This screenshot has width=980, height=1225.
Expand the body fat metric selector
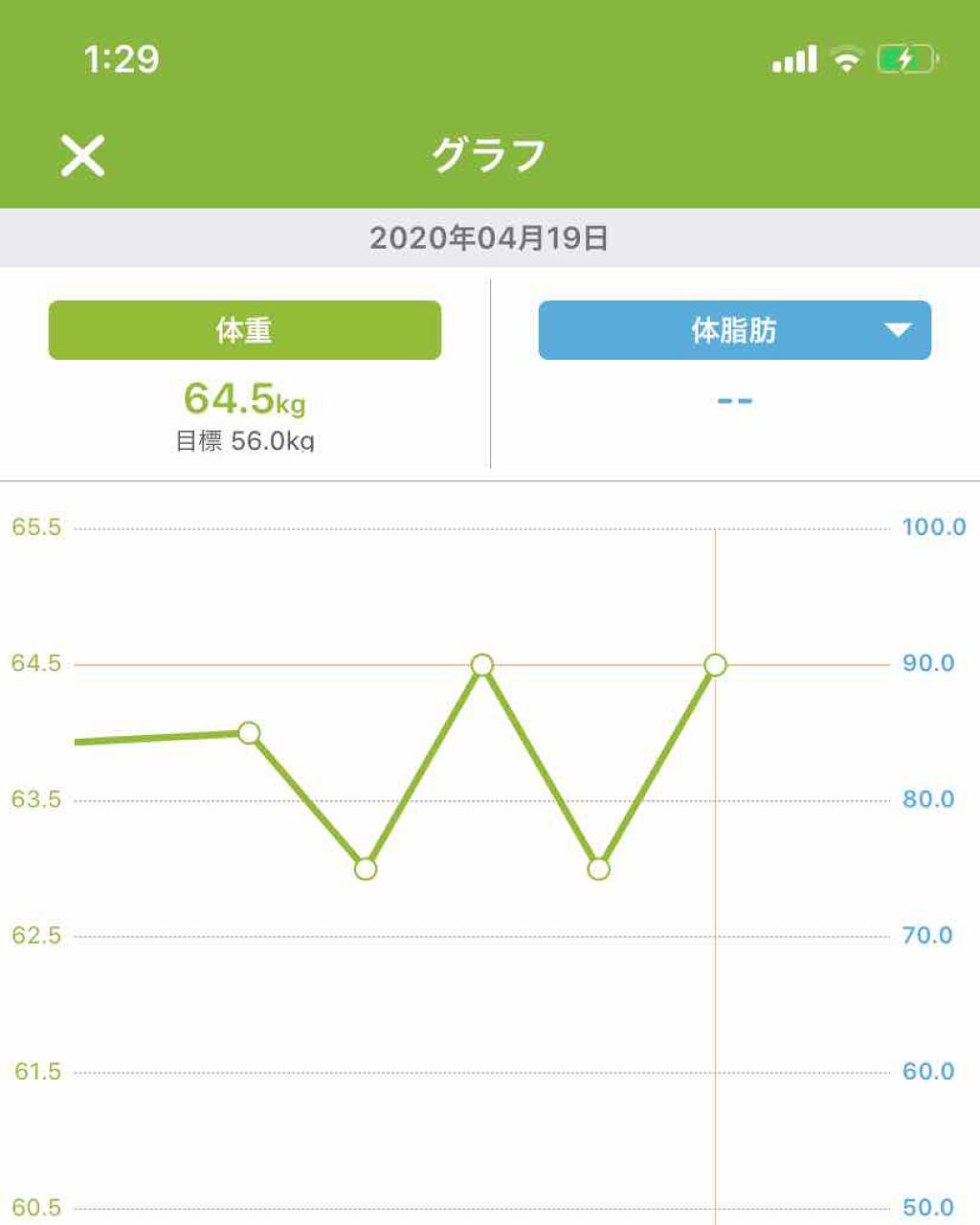point(897,331)
